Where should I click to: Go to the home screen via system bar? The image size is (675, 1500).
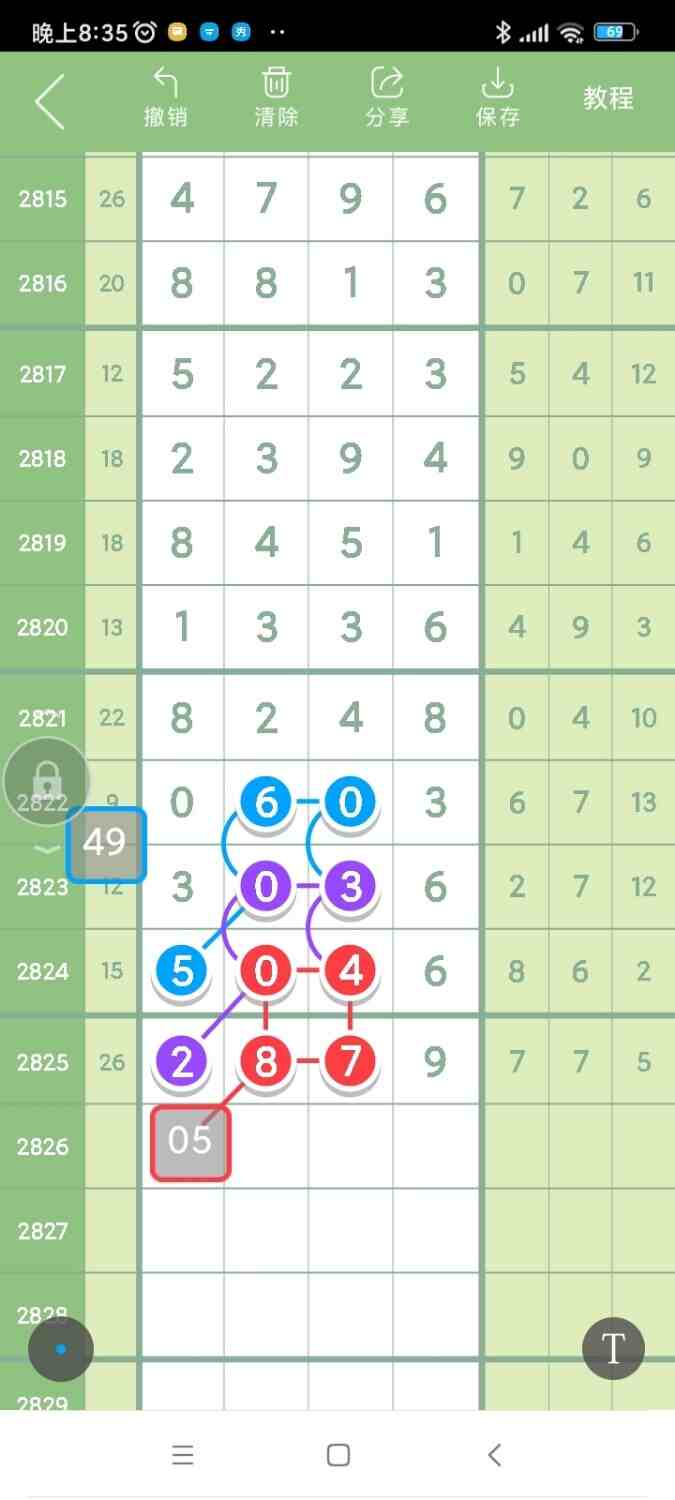click(x=338, y=1455)
